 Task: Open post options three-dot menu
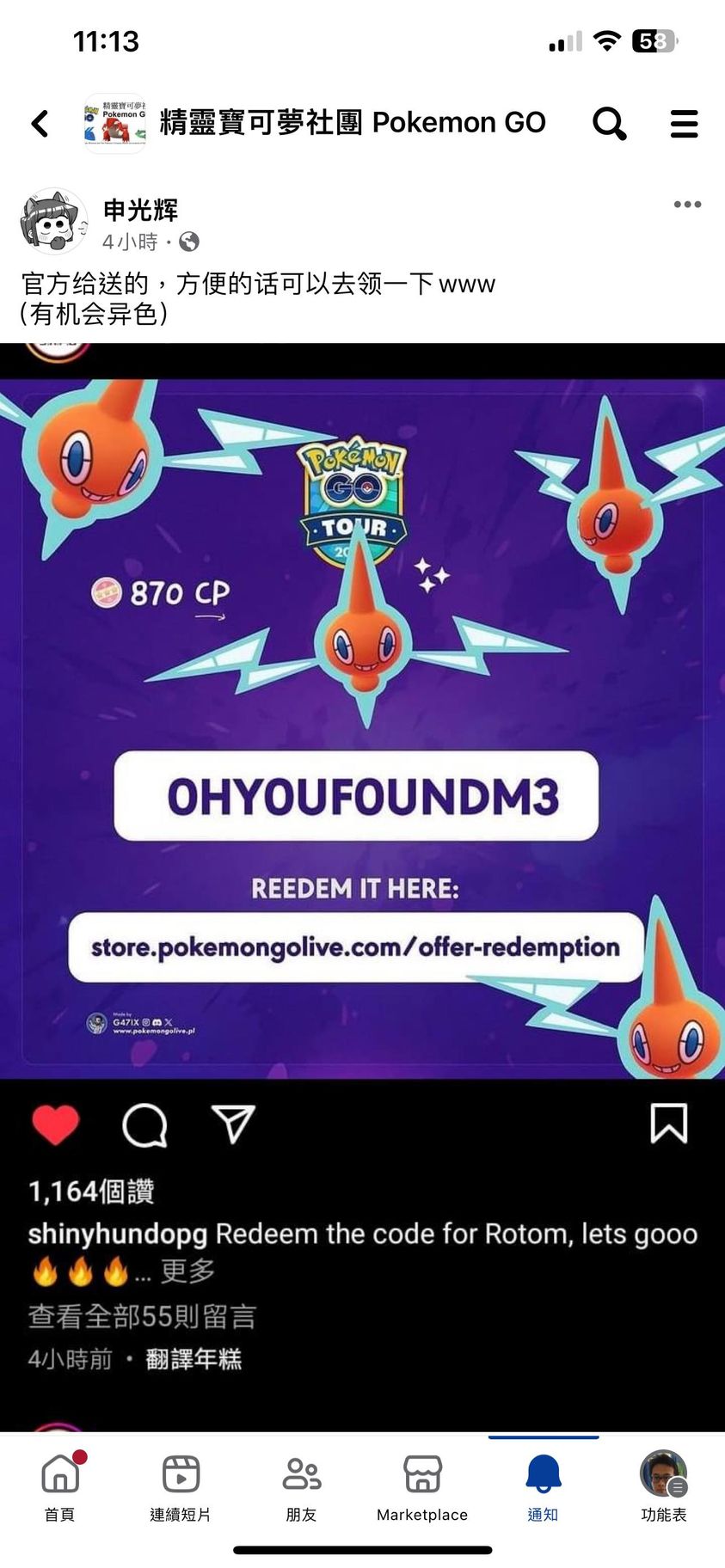point(687,205)
